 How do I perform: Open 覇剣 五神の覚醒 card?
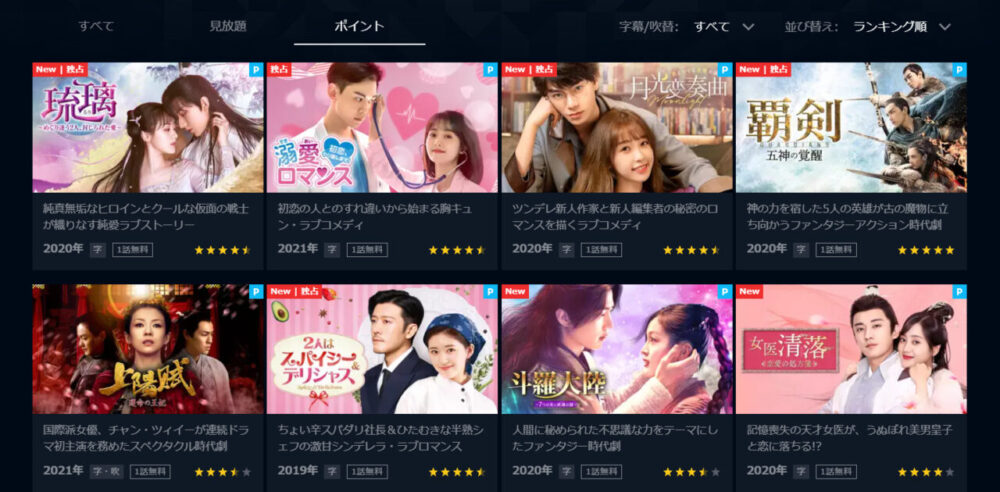851,128
